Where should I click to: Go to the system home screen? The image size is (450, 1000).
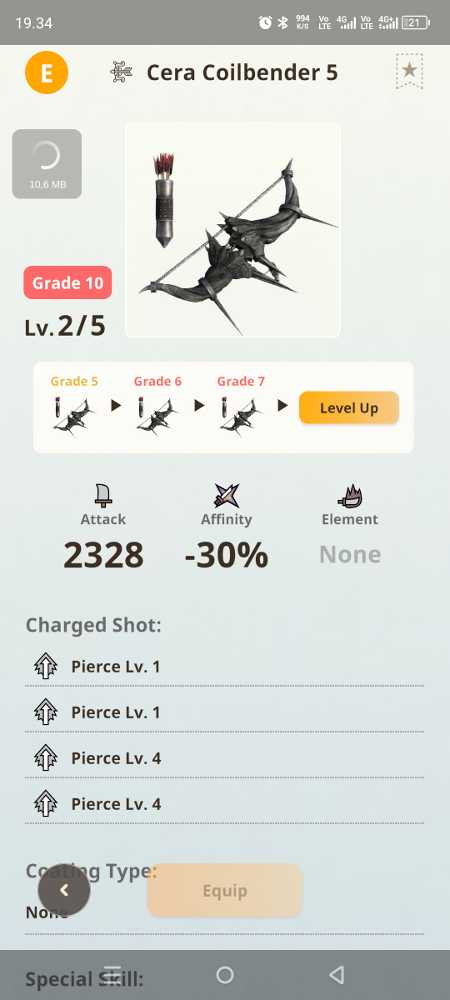tap(224, 974)
